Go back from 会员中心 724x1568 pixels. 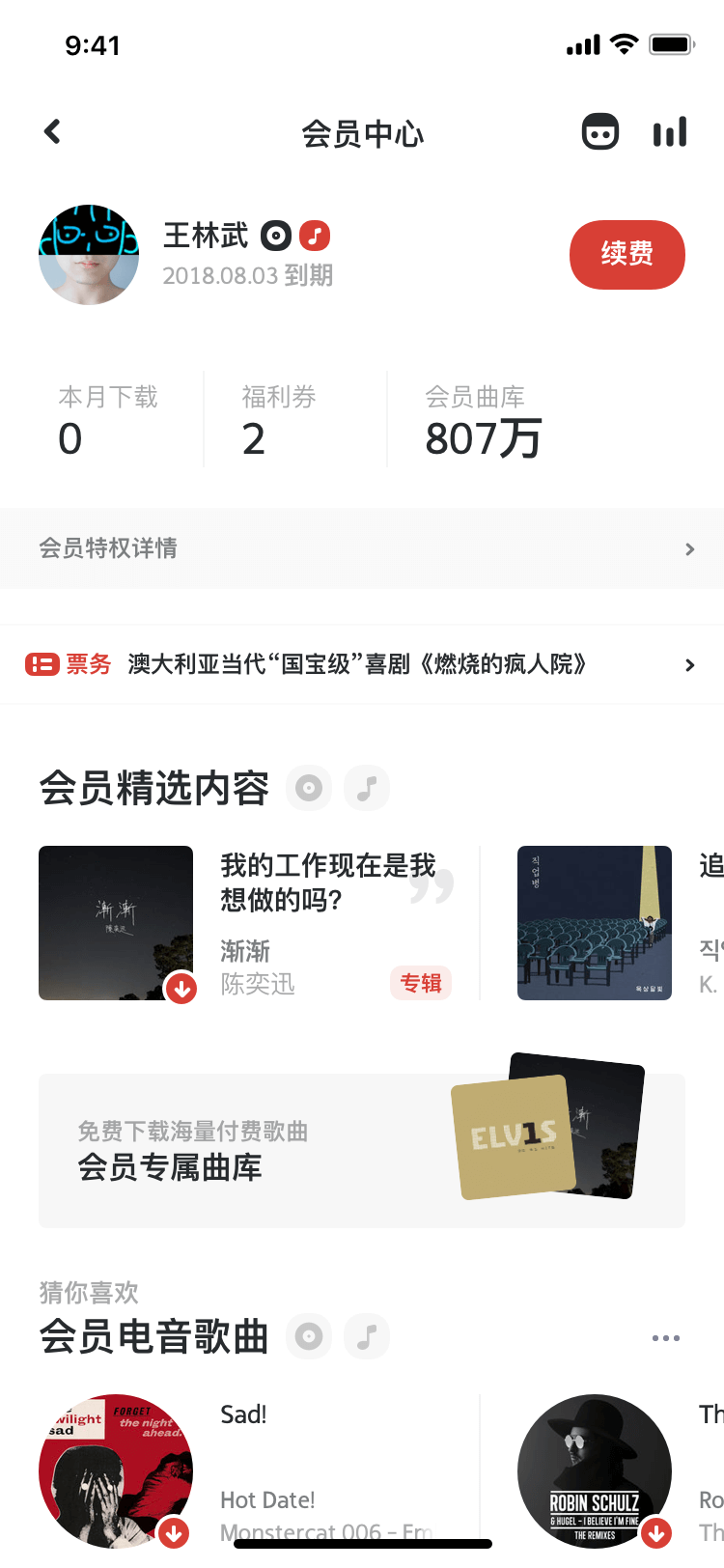tap(53, 132)
